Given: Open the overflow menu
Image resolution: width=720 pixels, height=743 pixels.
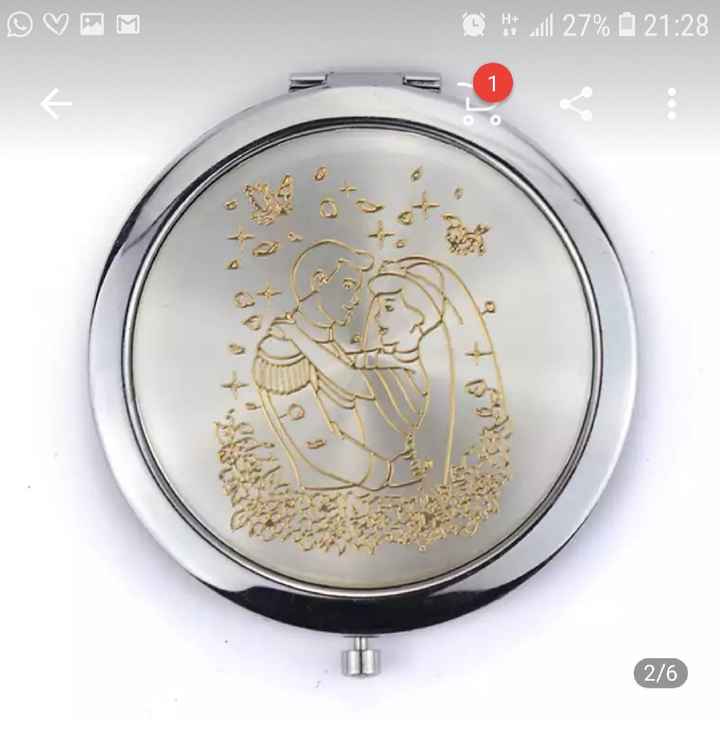Looking at the screenshot, I should [x=672, y=104].
